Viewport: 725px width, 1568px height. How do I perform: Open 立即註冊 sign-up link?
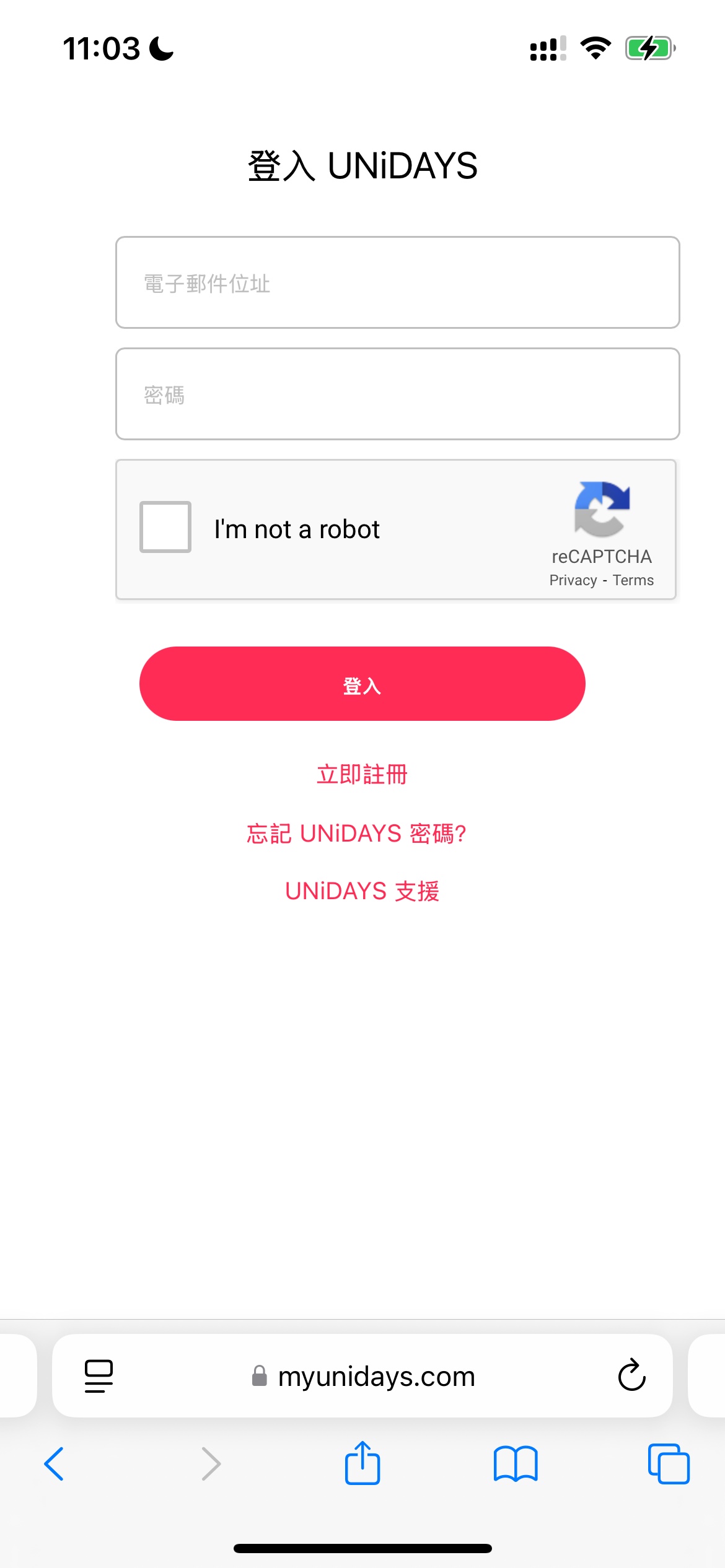click(x=362, y=775)
